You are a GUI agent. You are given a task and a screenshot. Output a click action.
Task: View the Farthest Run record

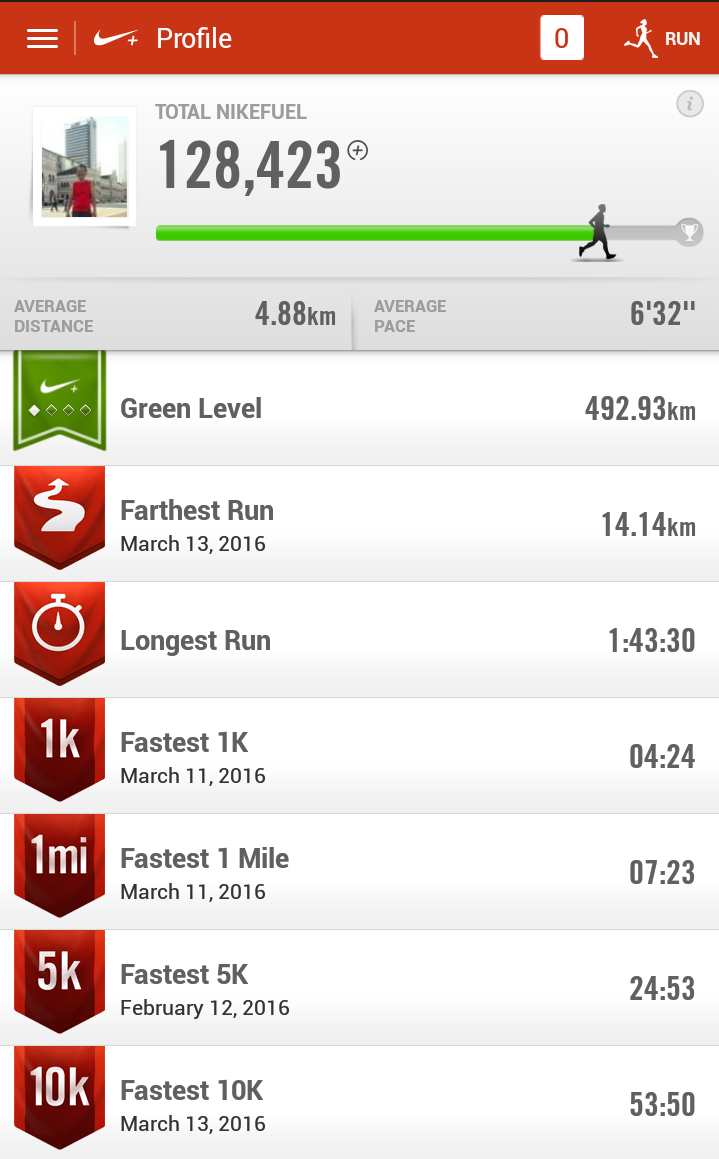359,524
